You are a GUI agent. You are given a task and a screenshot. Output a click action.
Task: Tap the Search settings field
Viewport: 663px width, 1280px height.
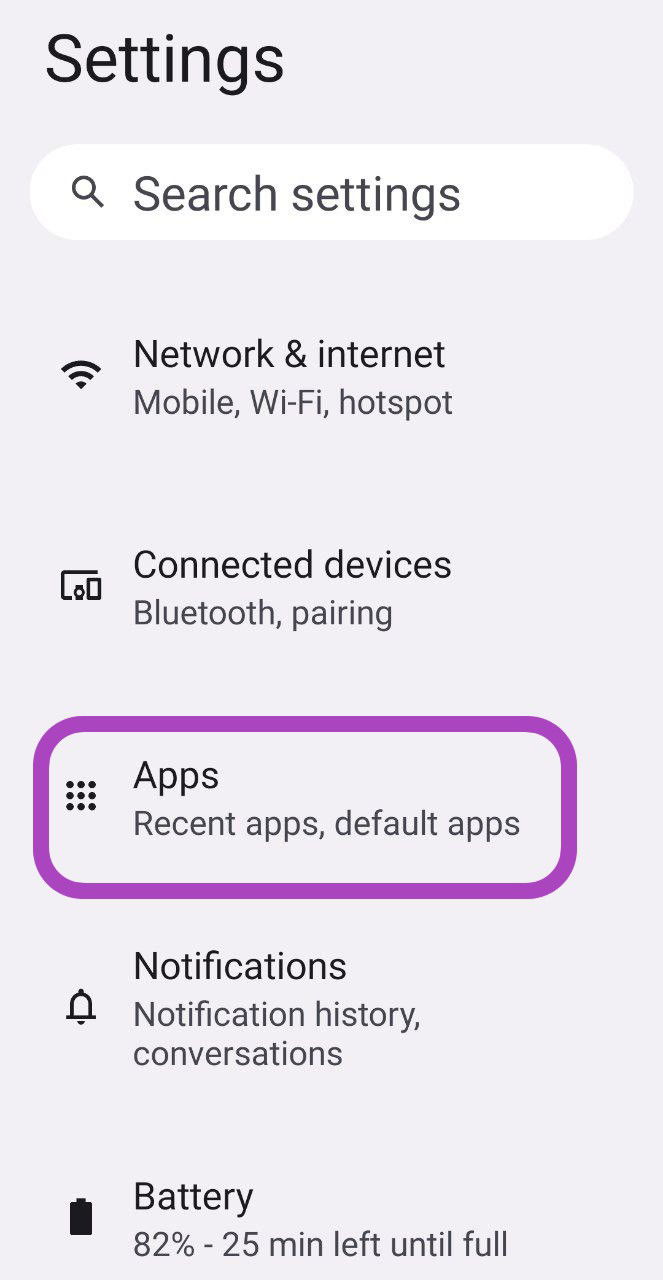(331, 193)
